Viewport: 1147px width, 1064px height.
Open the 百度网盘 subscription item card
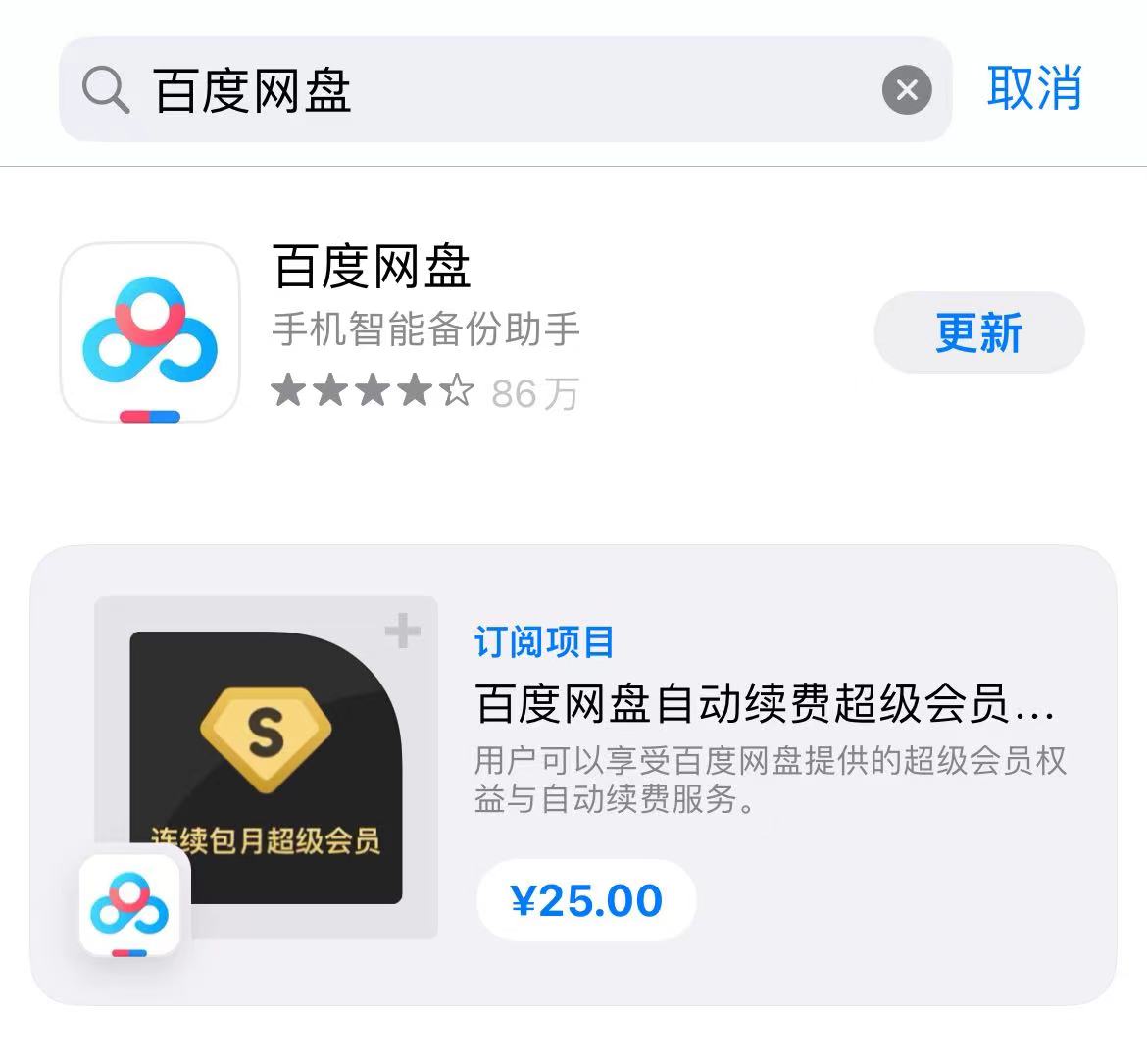pyautogui.click(x=765, y=706)
